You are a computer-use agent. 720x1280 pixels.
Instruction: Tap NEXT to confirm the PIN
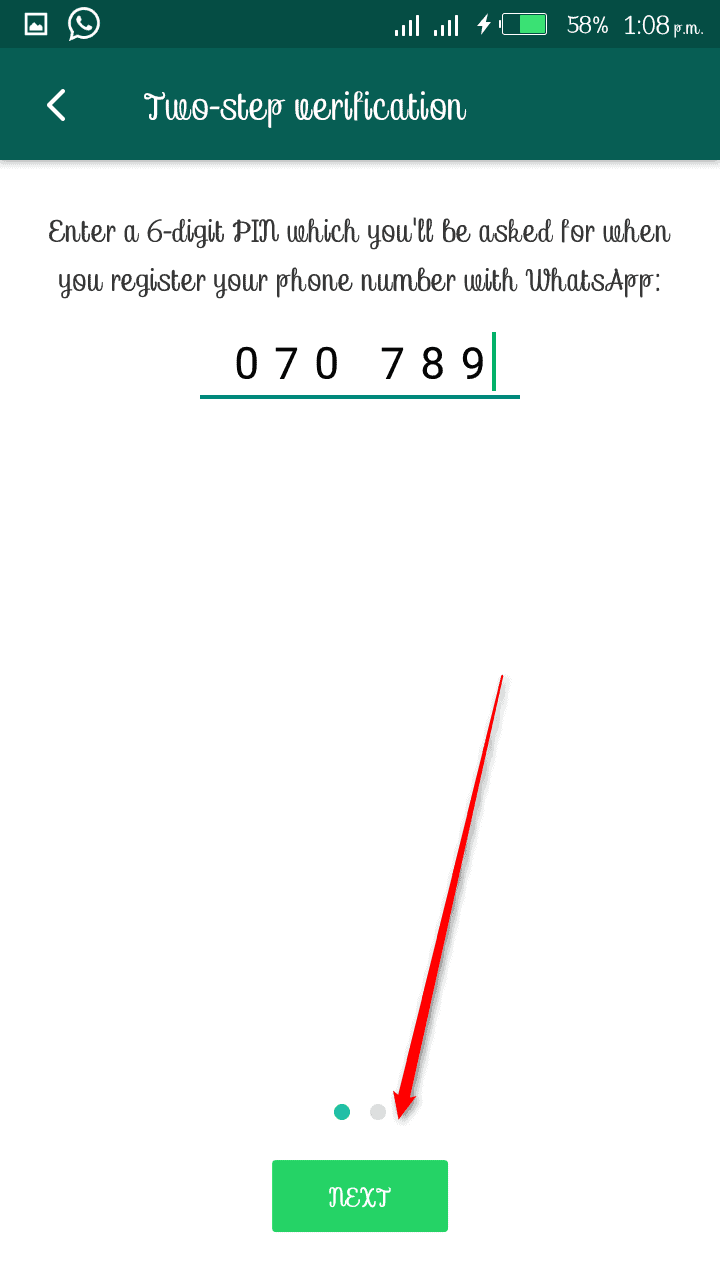[x=360, y=1196]
